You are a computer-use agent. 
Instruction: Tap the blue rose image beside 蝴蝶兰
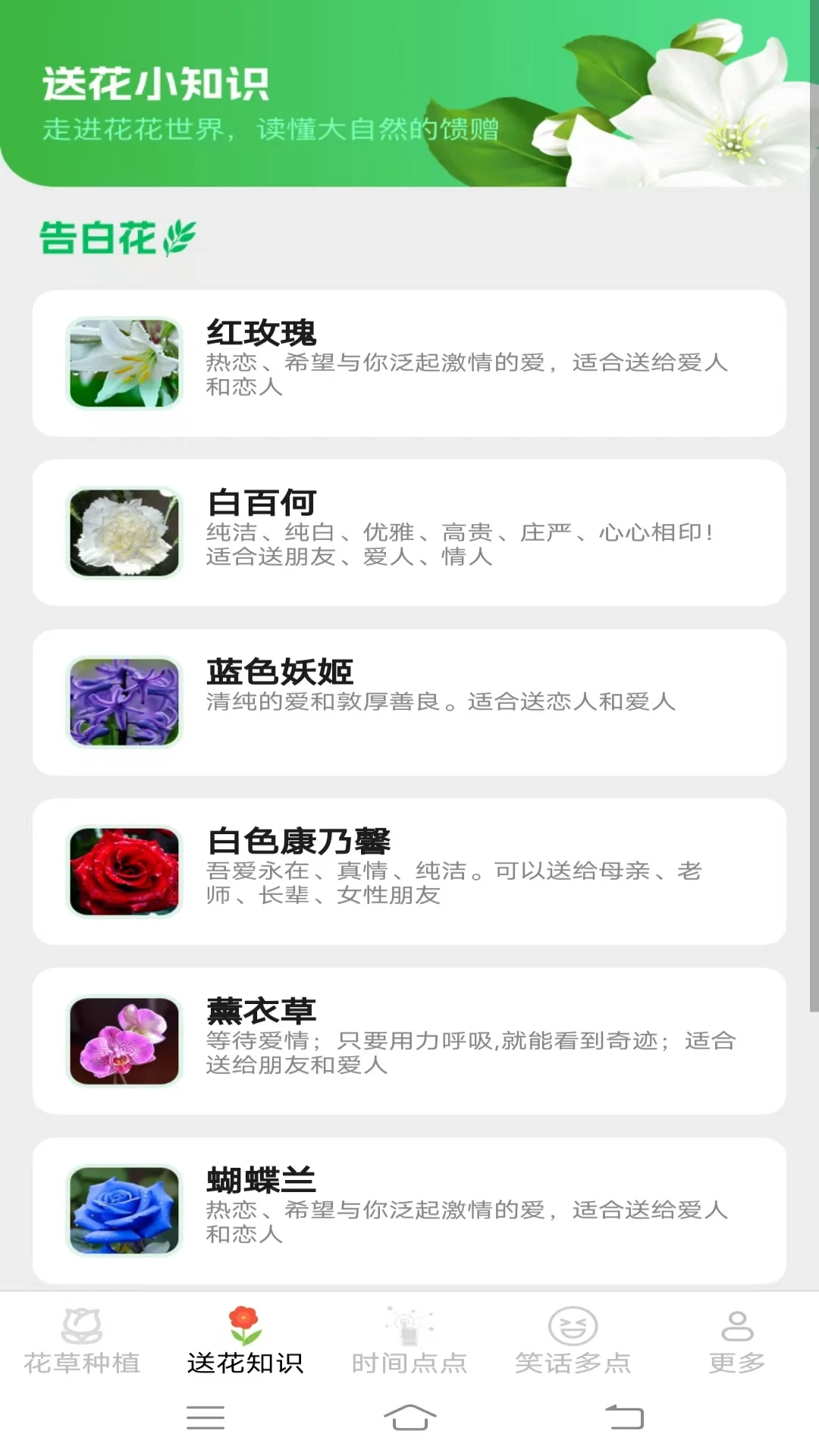[124, 1209]
